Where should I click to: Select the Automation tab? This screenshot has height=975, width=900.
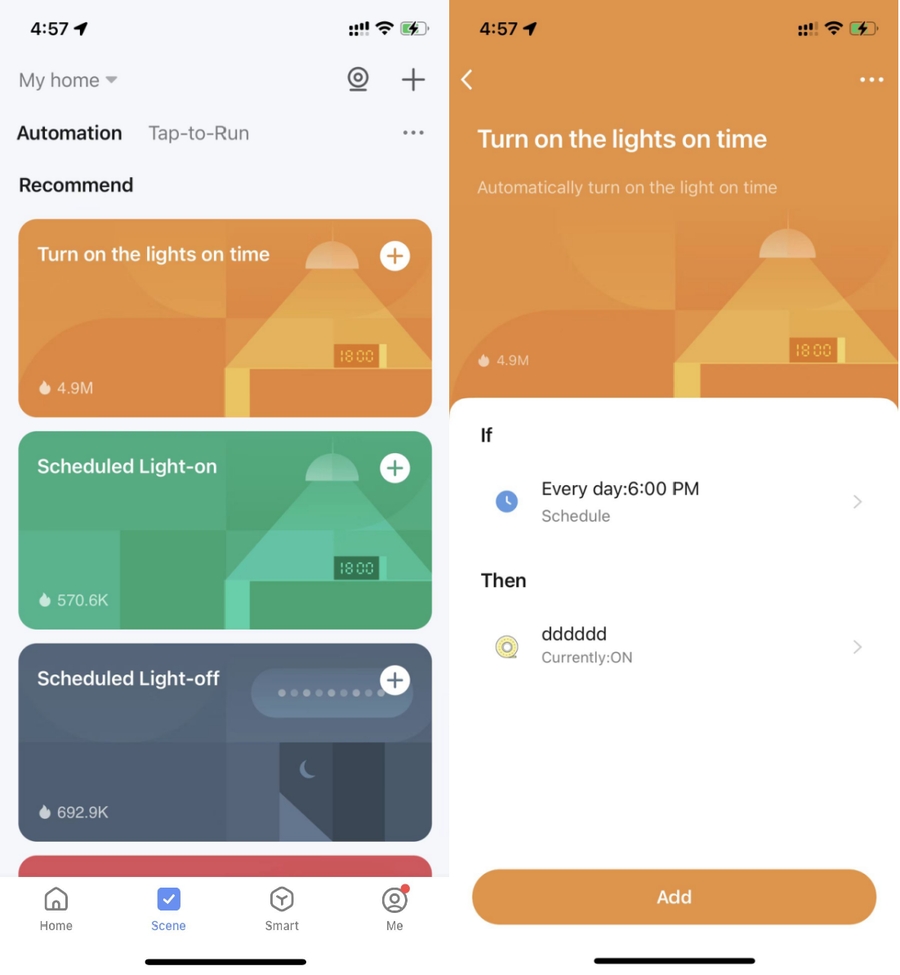tap(69, 133)
